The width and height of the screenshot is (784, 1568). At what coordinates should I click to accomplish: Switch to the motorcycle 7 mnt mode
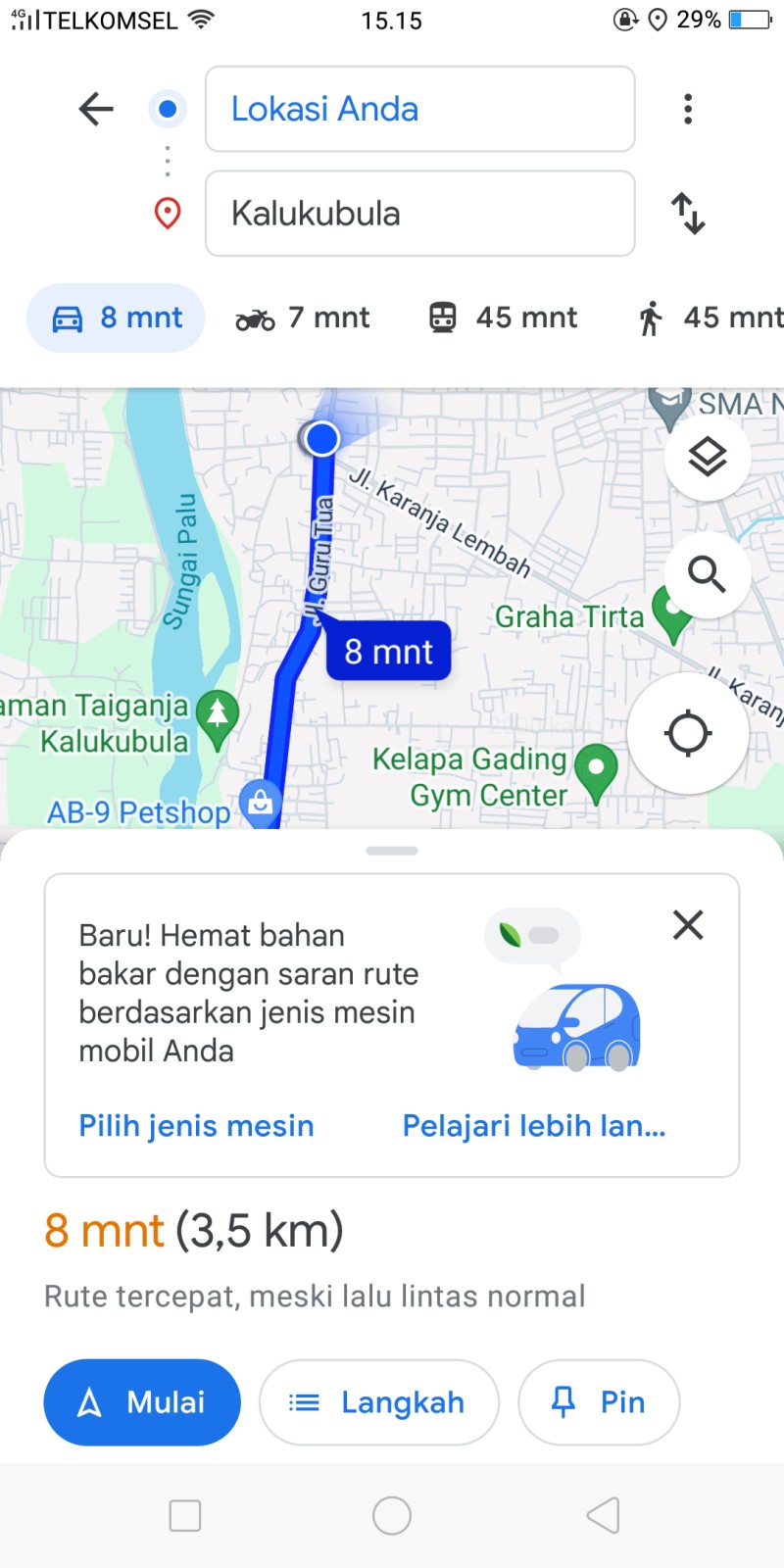(302, 318)
